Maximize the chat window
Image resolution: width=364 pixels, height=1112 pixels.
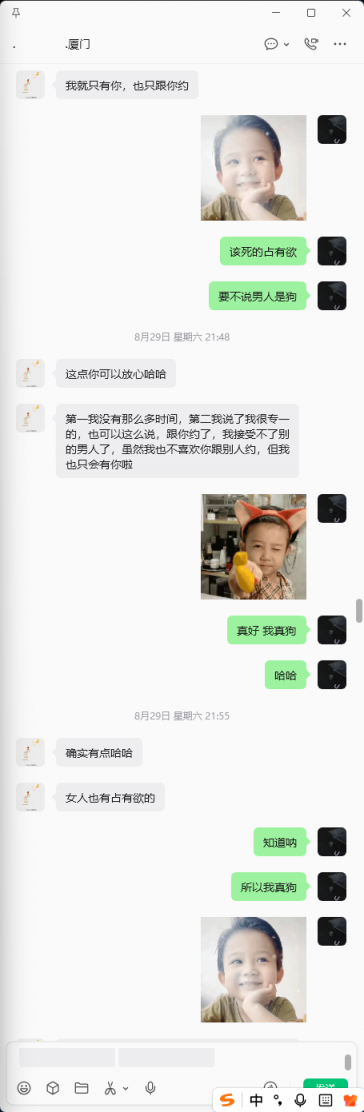tap(311, 13)
